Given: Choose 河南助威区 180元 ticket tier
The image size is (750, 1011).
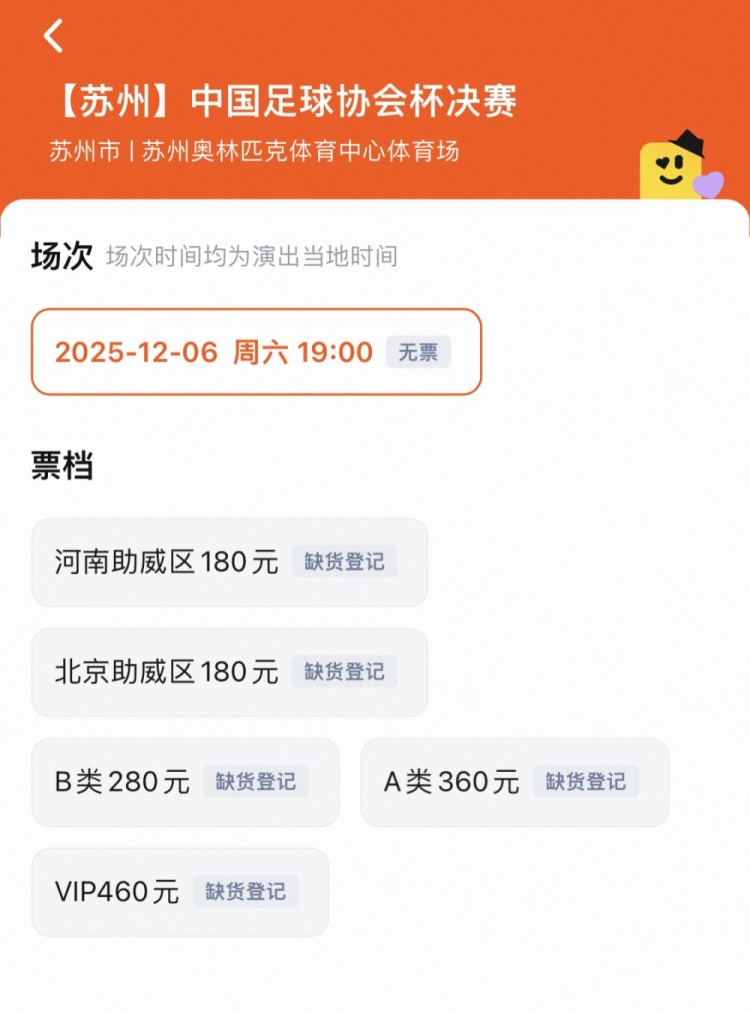Looking at the screenshot, I should [x=229, y=562].
